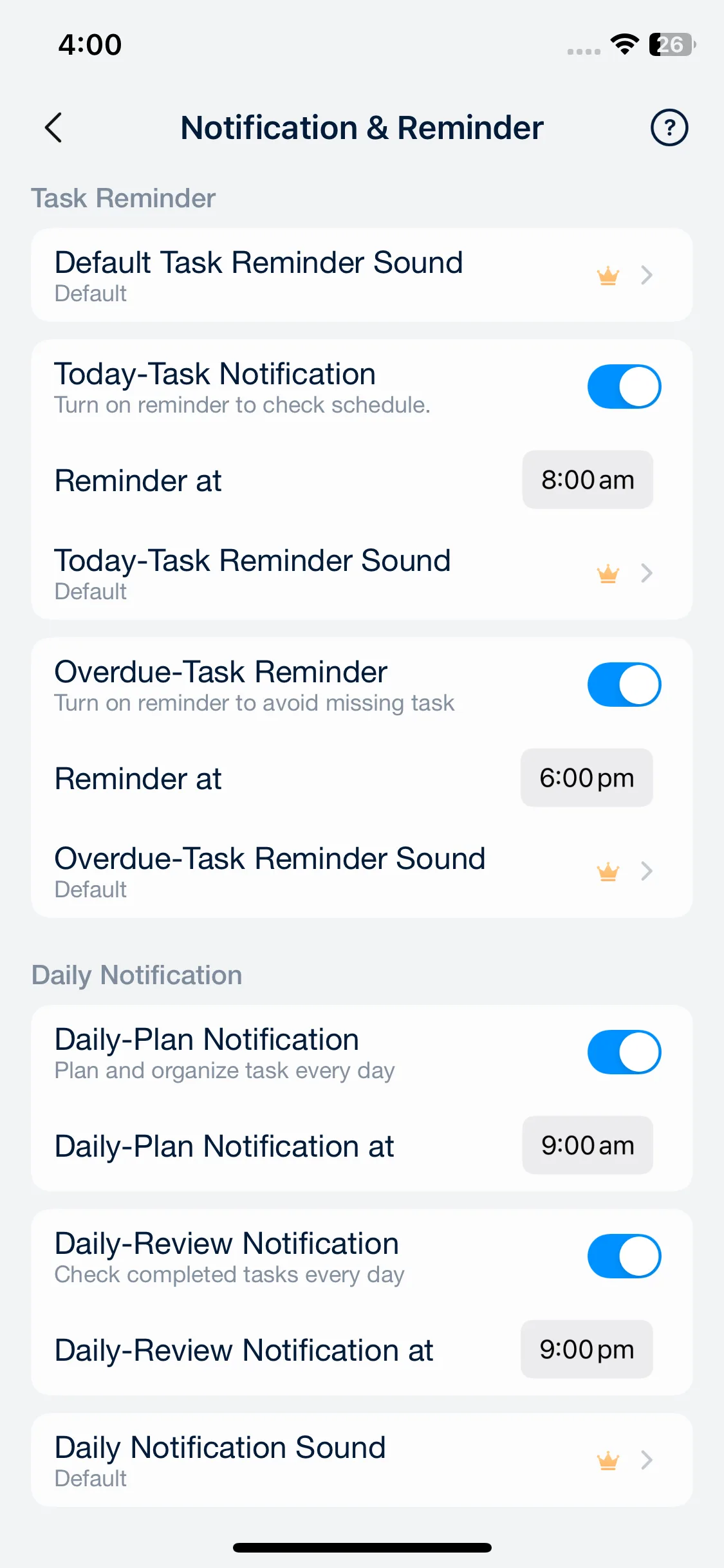This screenshot has width=724, height=1568.
Task: Open Default Task Reminder Sound settings
Action: 362,275
